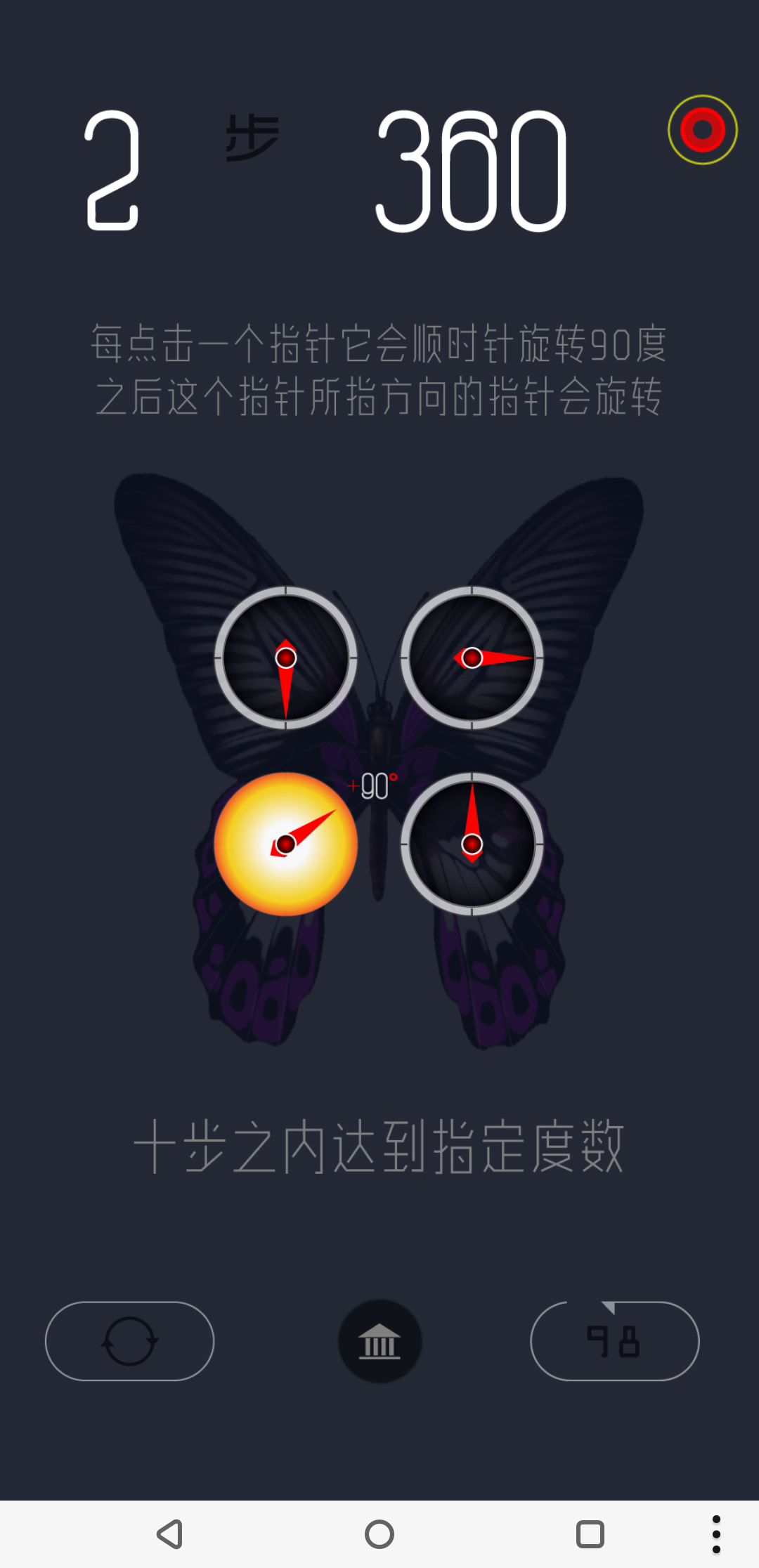Tap the undo button labeled 98

(614, 1341)
